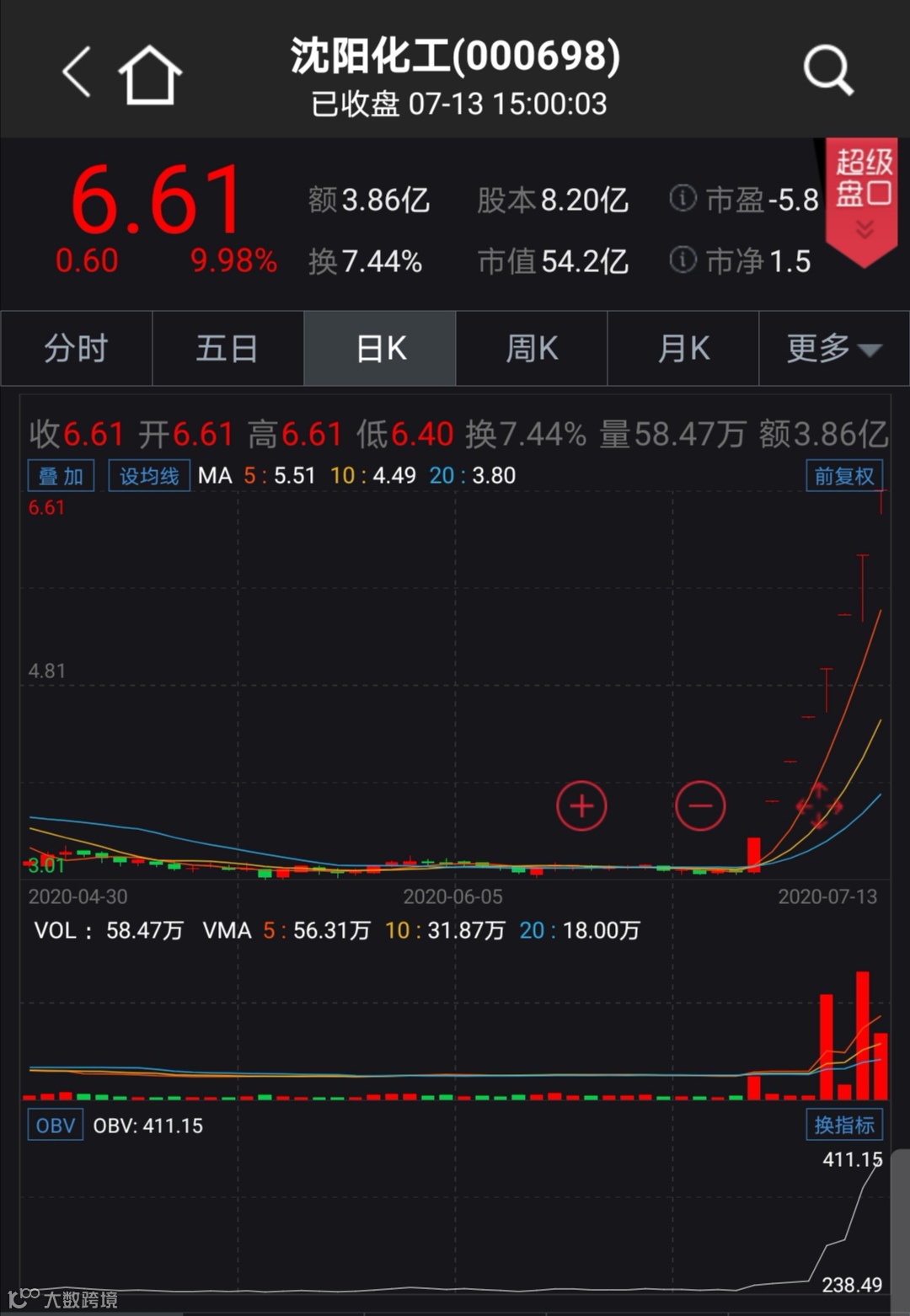View 市净 info icon details
Image resolution: width=910 pixels, height=1316 pixels.
tap(682, 260)
